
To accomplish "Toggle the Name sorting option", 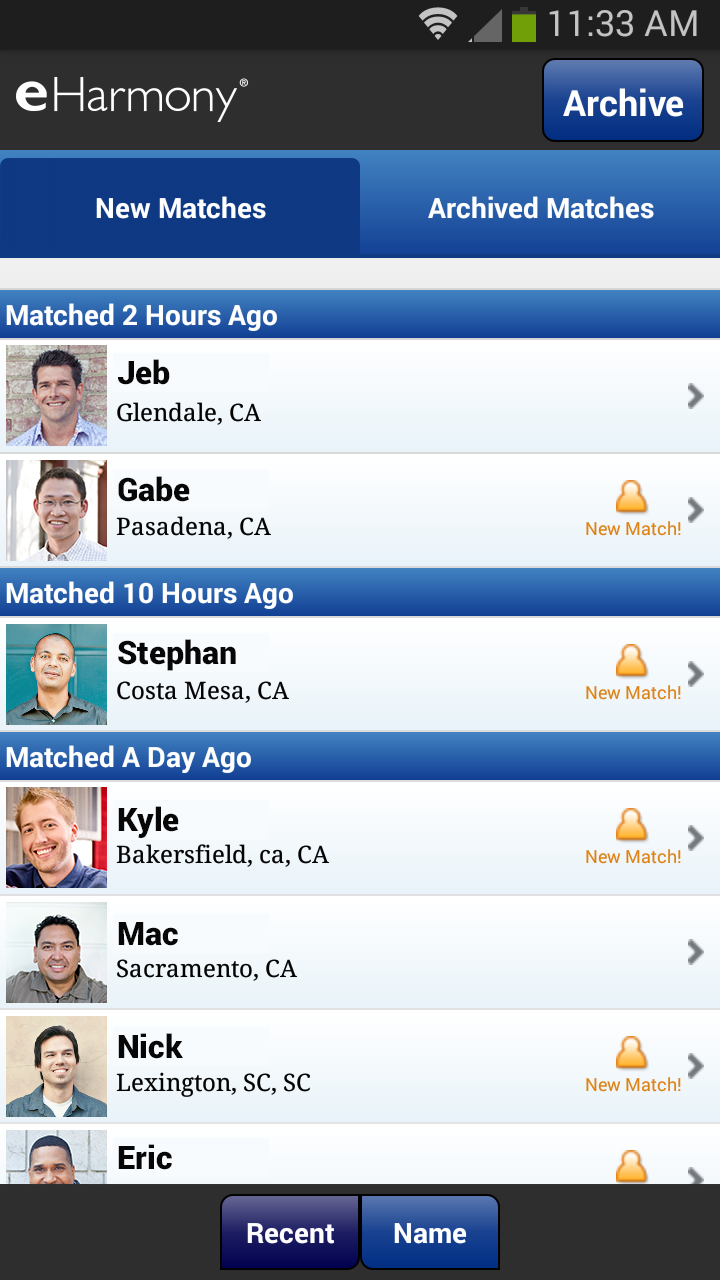I will click(430, 1232).
